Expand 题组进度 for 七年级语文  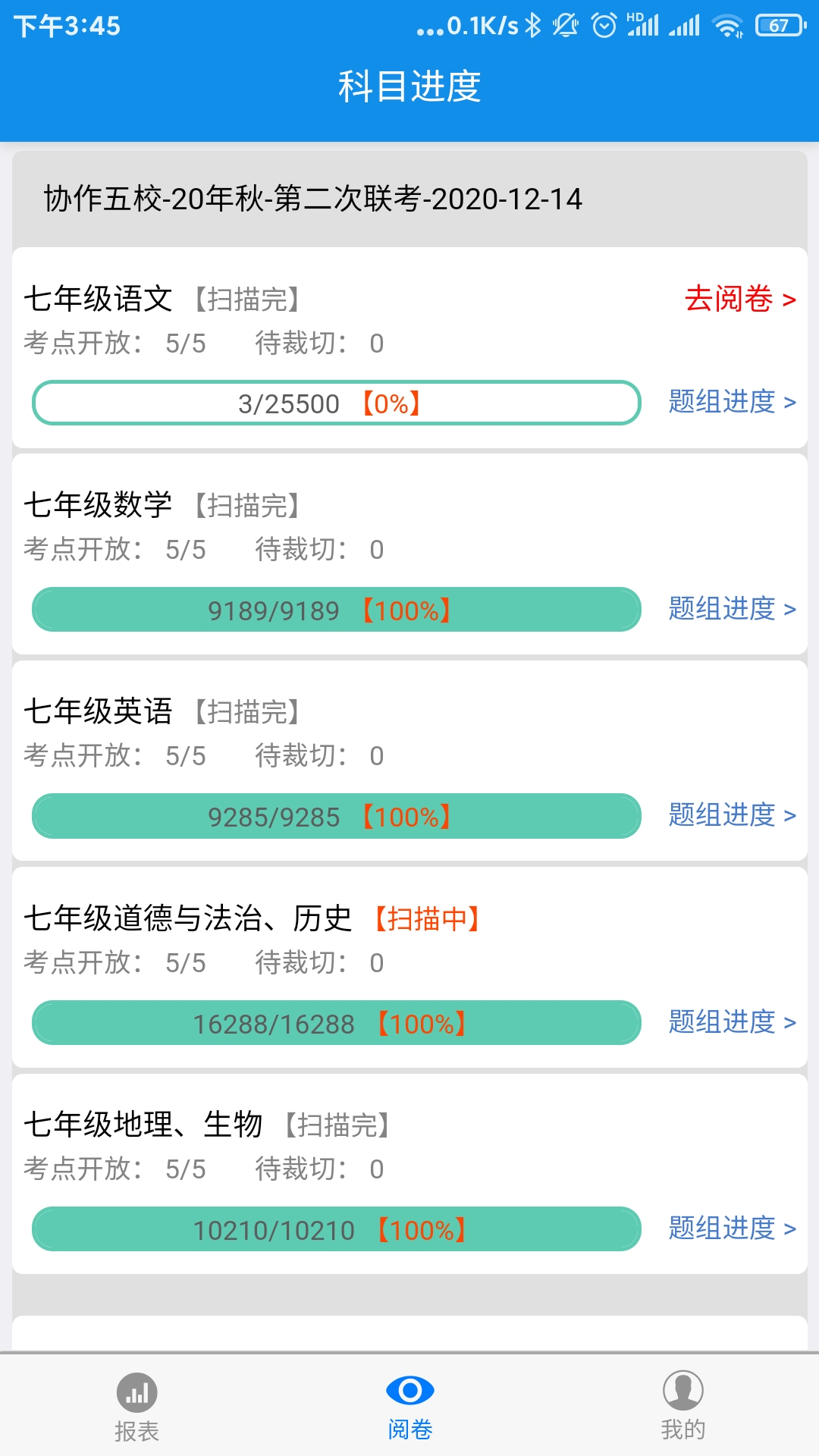pyautogui.click(x=730, y=403)
